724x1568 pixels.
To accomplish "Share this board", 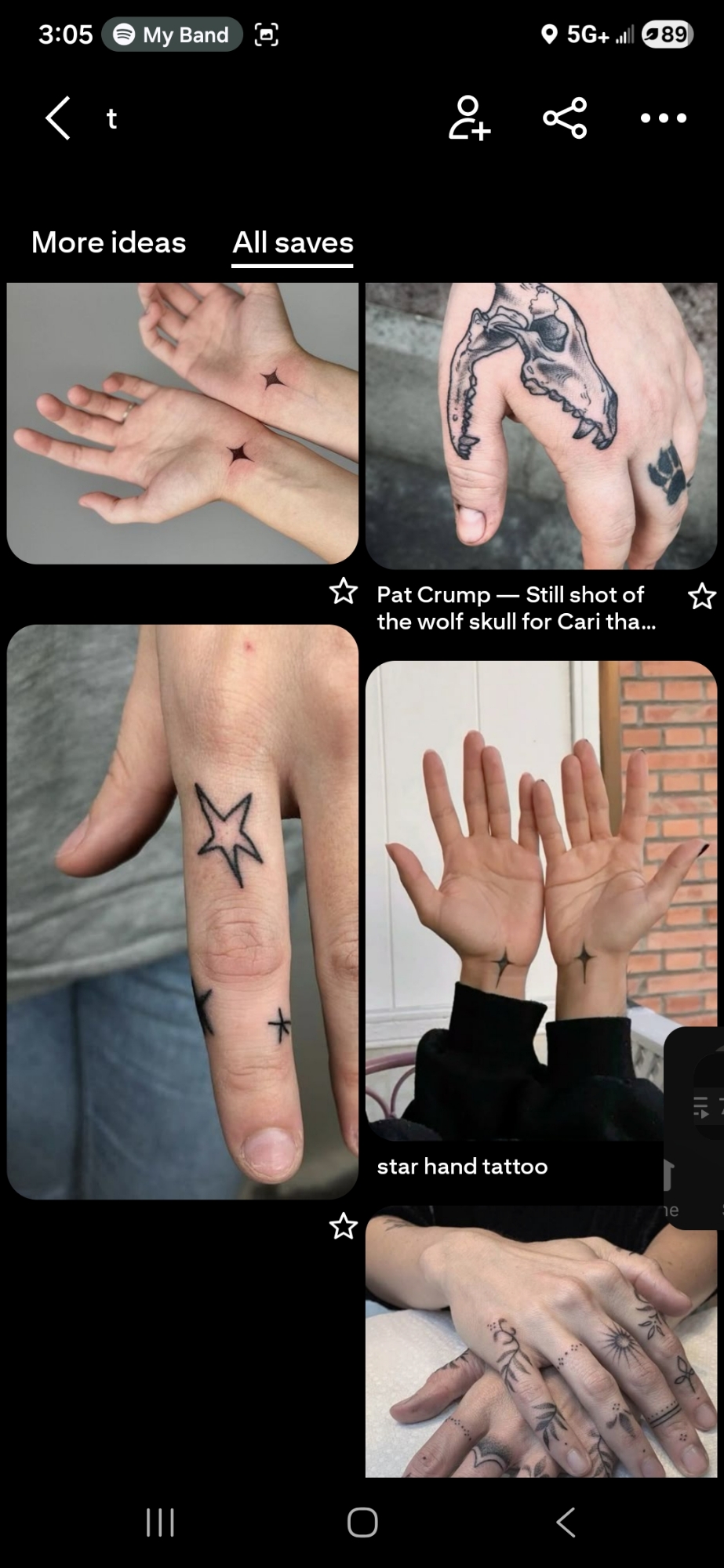I will tap(565, 118).
